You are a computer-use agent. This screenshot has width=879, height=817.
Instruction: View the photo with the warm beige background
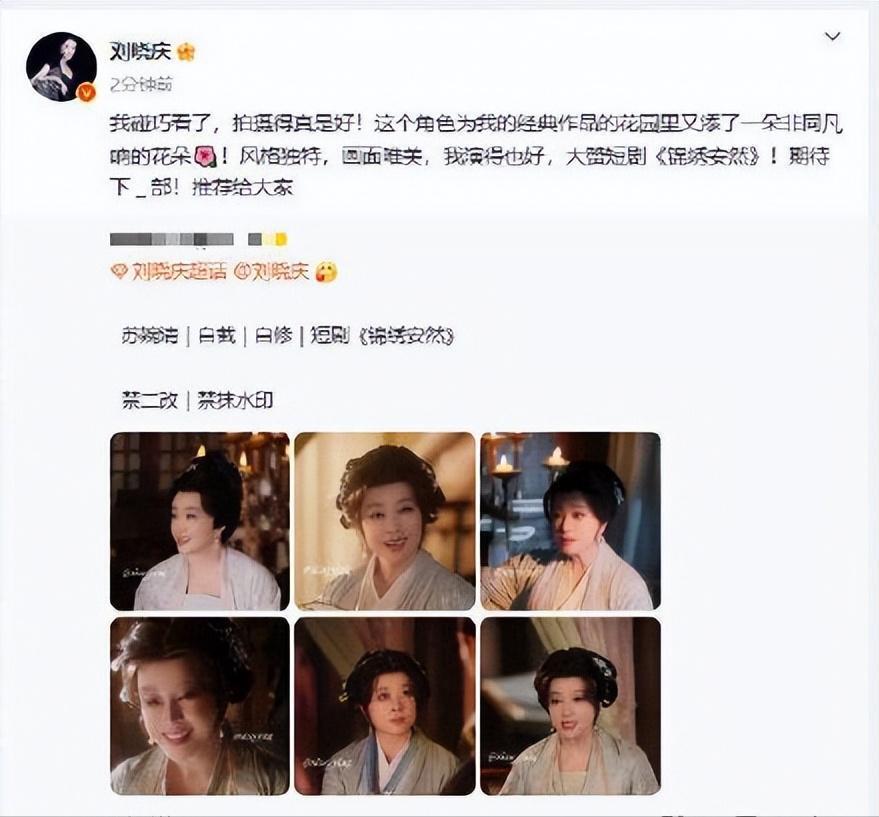tap(384, 520)
